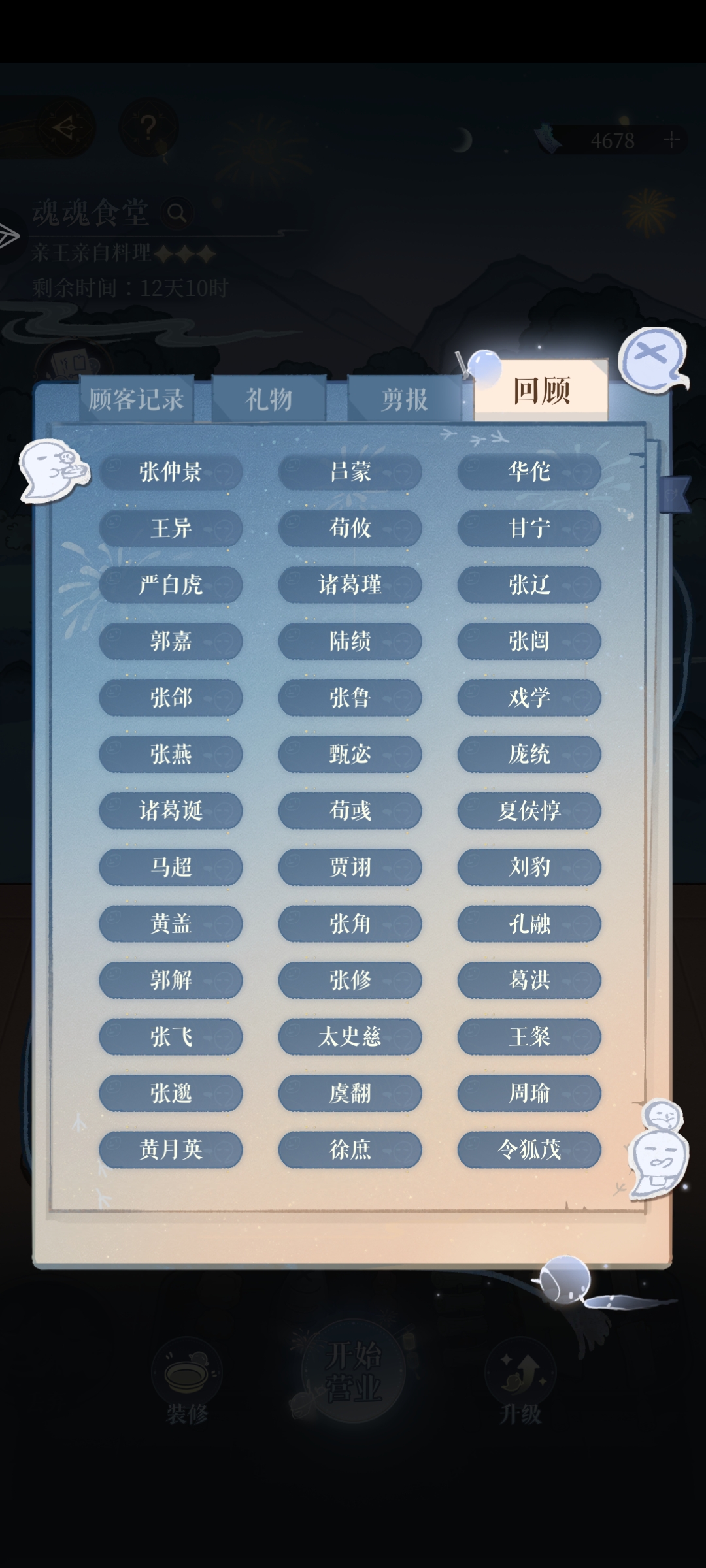Screen dimensions: 706x1568
Task: Tap the 令狐茂 button
Action: [529, 1150]
